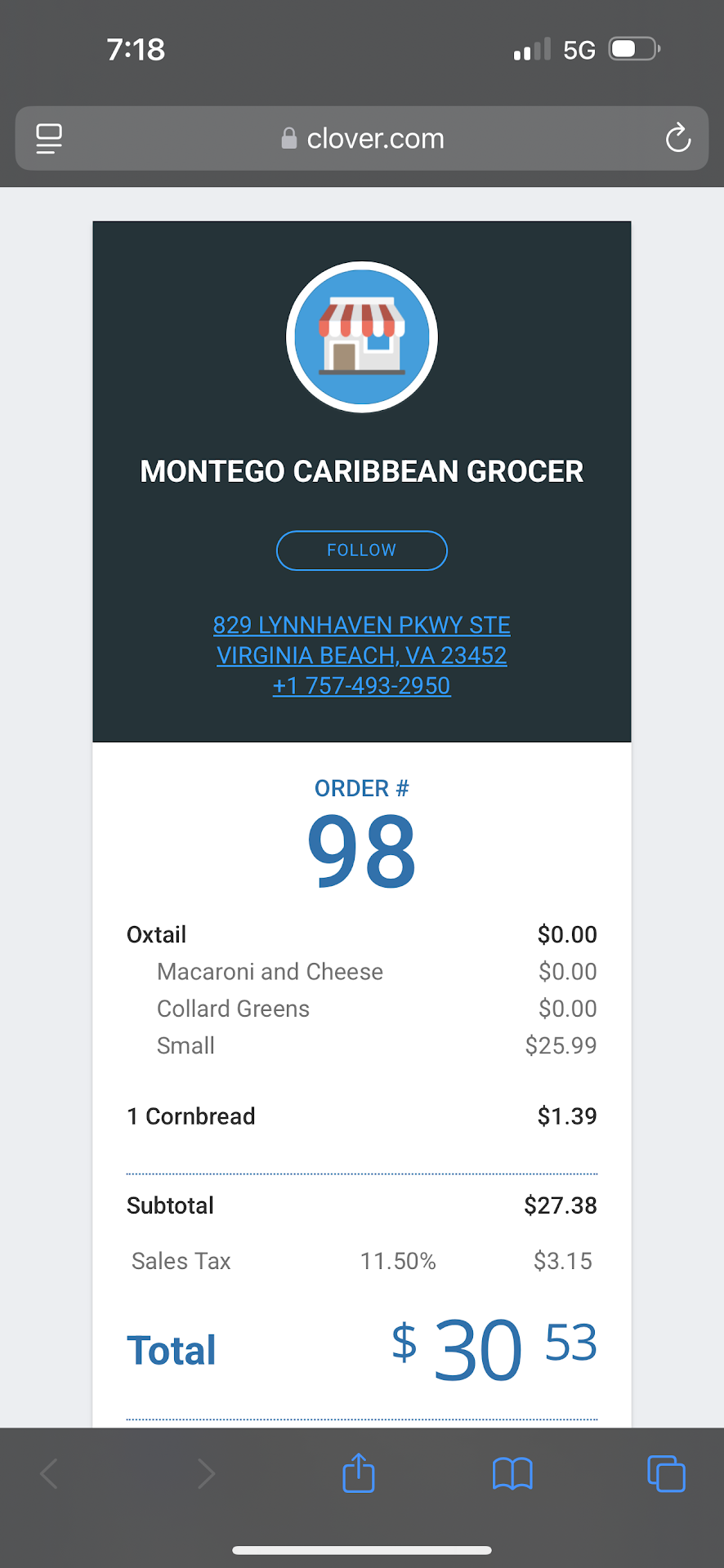Open the reader view icon in address bar
Viewport: 724px width, 1568px height.
pos(49,139)
